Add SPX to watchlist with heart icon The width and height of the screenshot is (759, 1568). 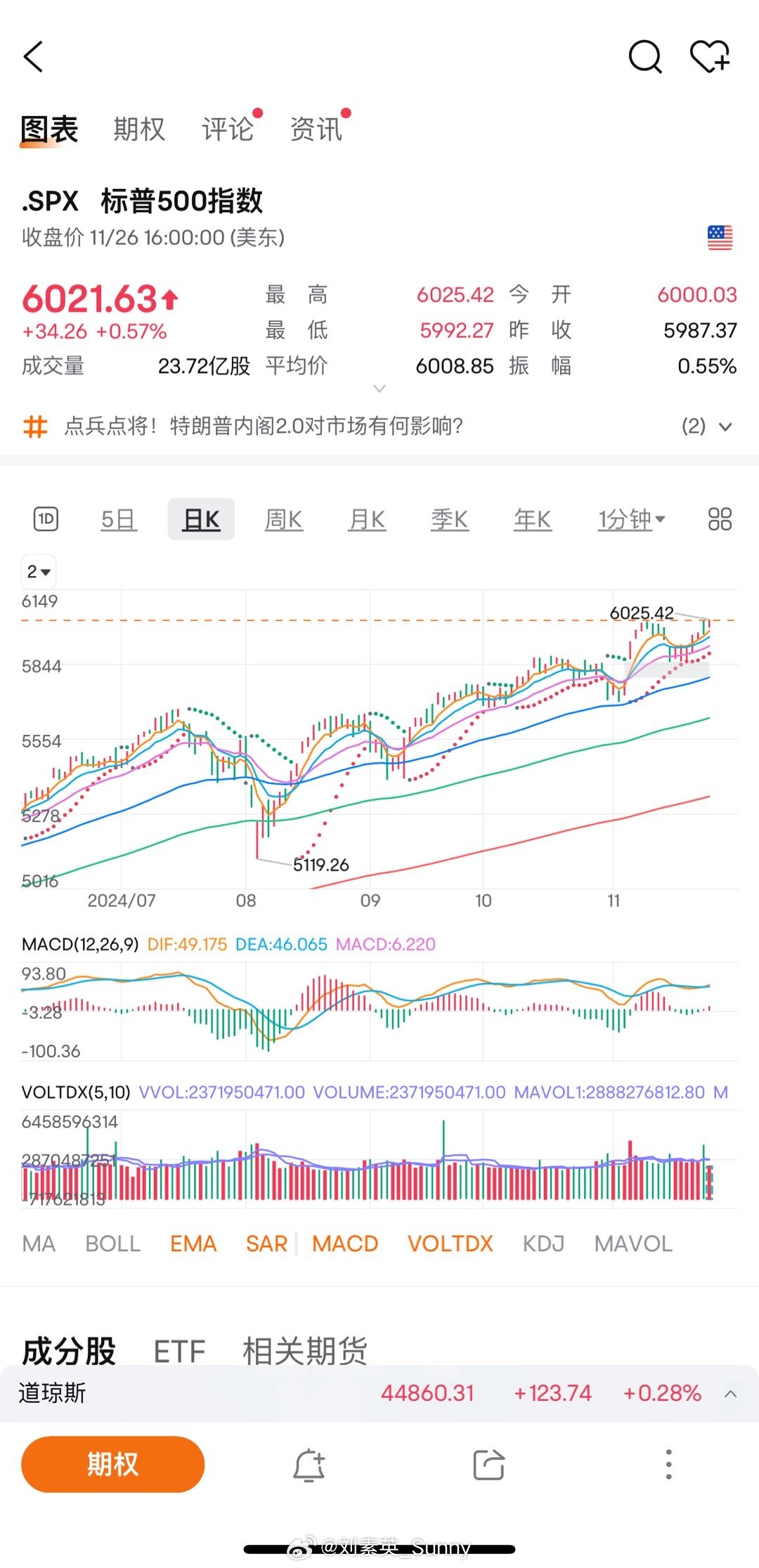point(711,56)
